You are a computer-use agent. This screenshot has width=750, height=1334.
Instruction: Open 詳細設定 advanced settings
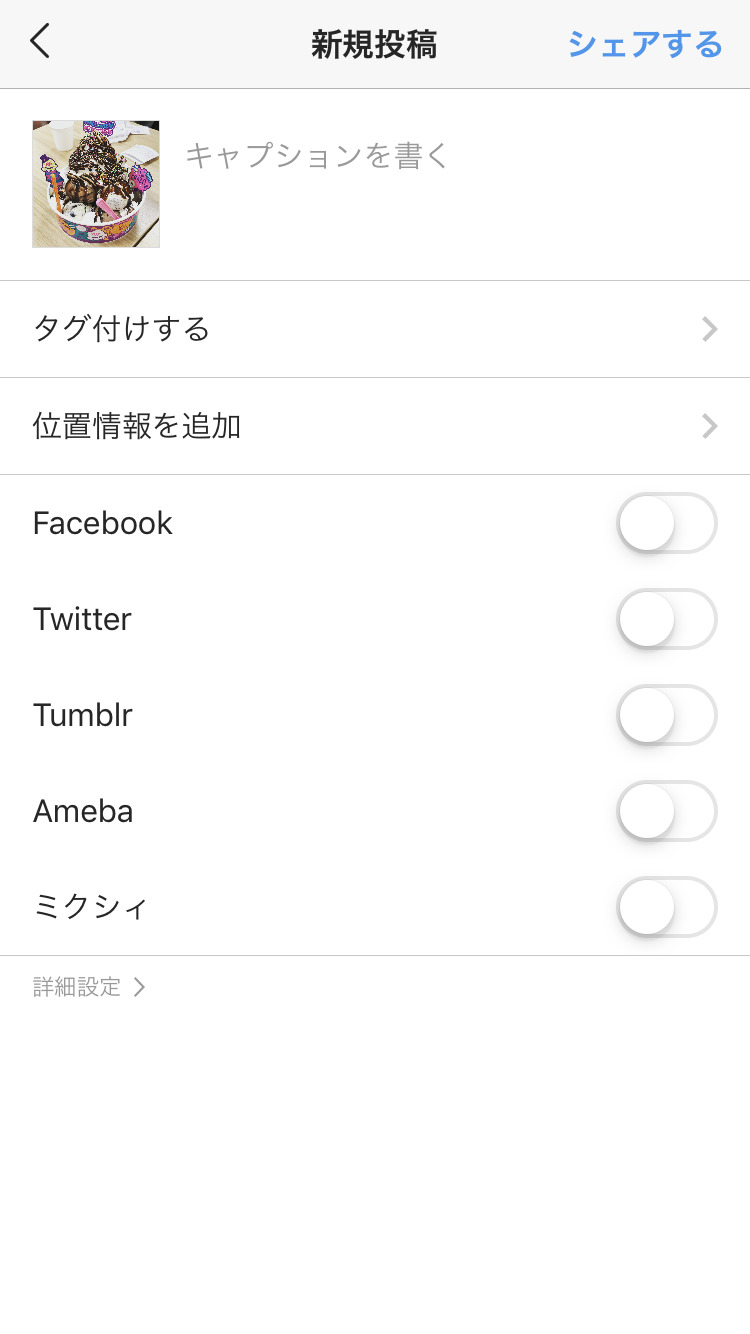90,988
